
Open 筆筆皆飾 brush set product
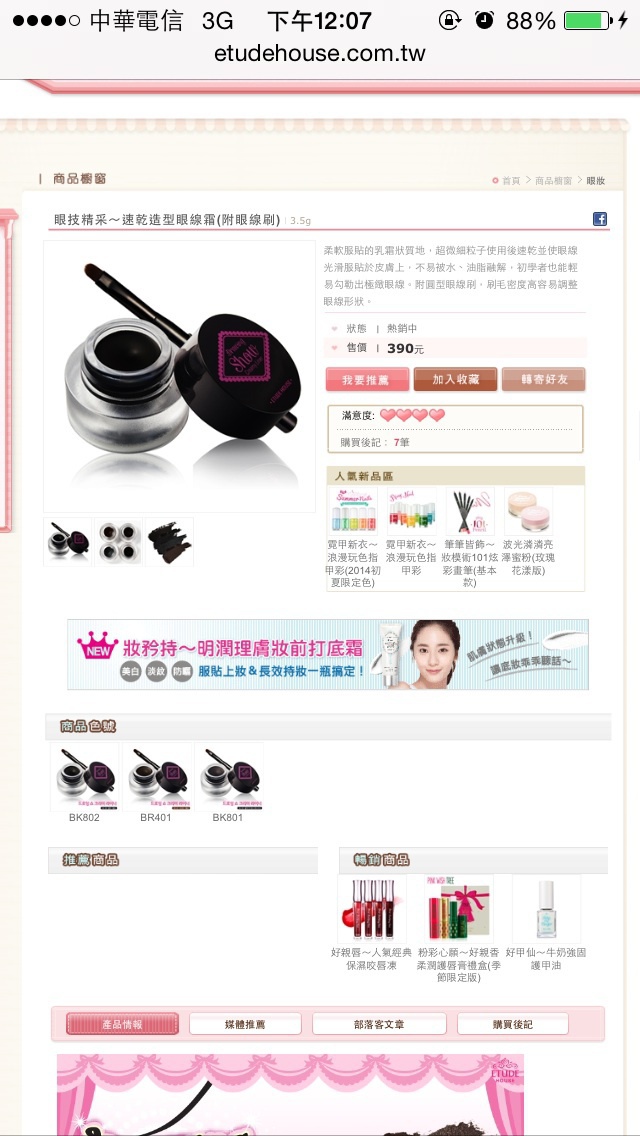(x=470, y=538)
